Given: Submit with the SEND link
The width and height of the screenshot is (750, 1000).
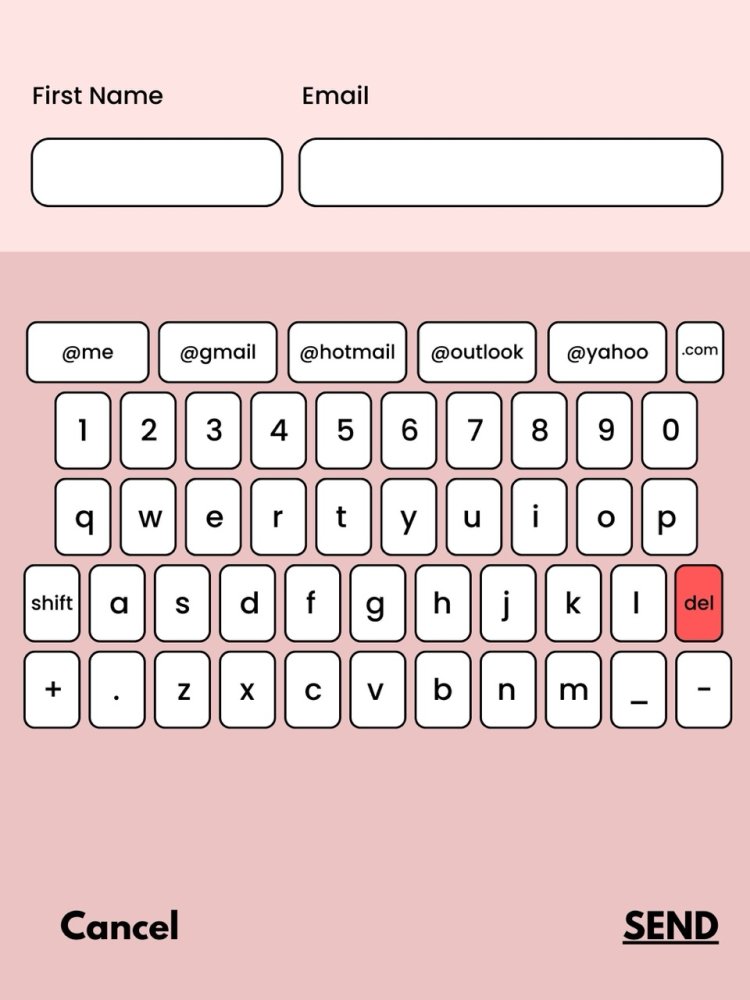Looking at the screenshot, I should pyautogui.click(x=670, y=926).
